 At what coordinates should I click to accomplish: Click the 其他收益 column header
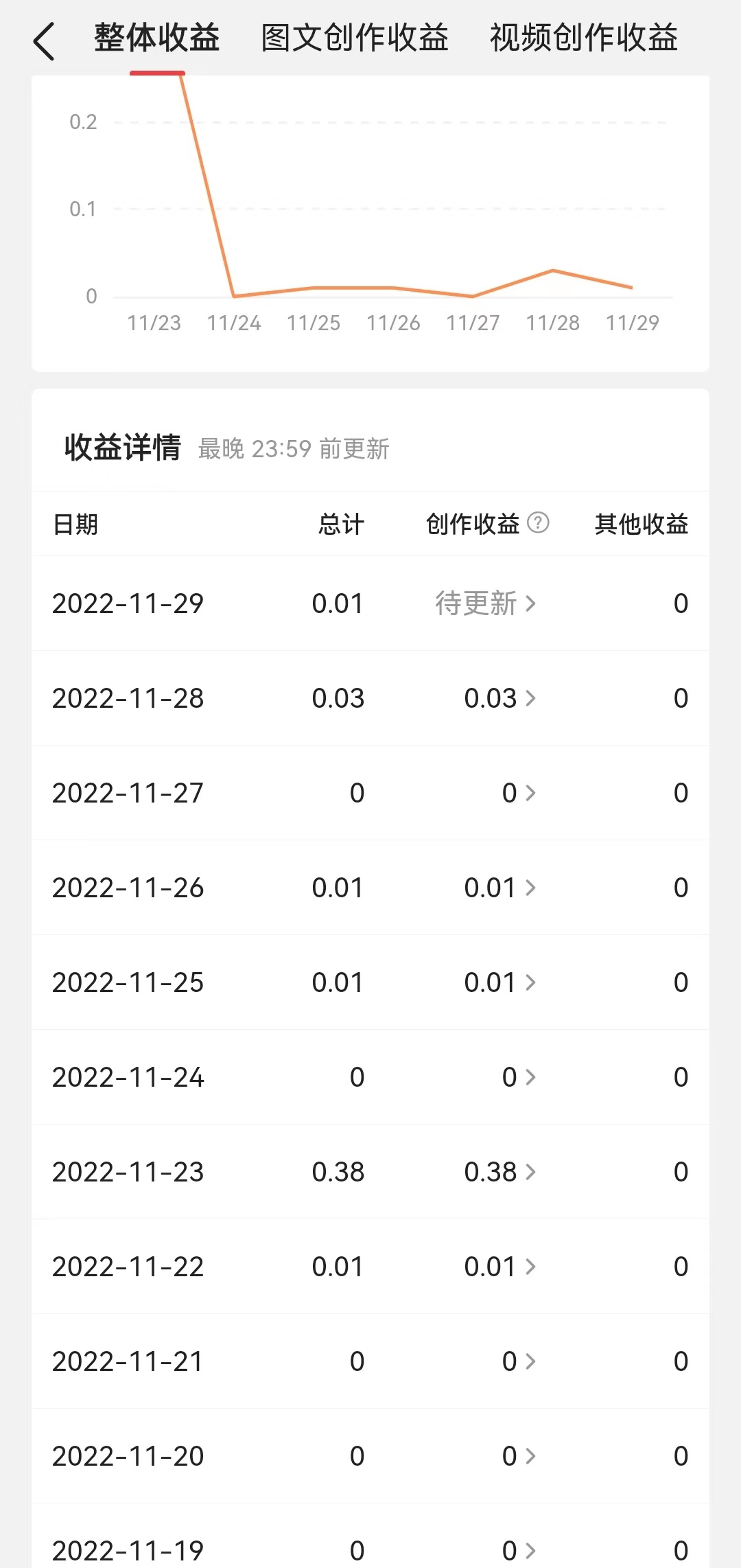[x=642, y=523]
